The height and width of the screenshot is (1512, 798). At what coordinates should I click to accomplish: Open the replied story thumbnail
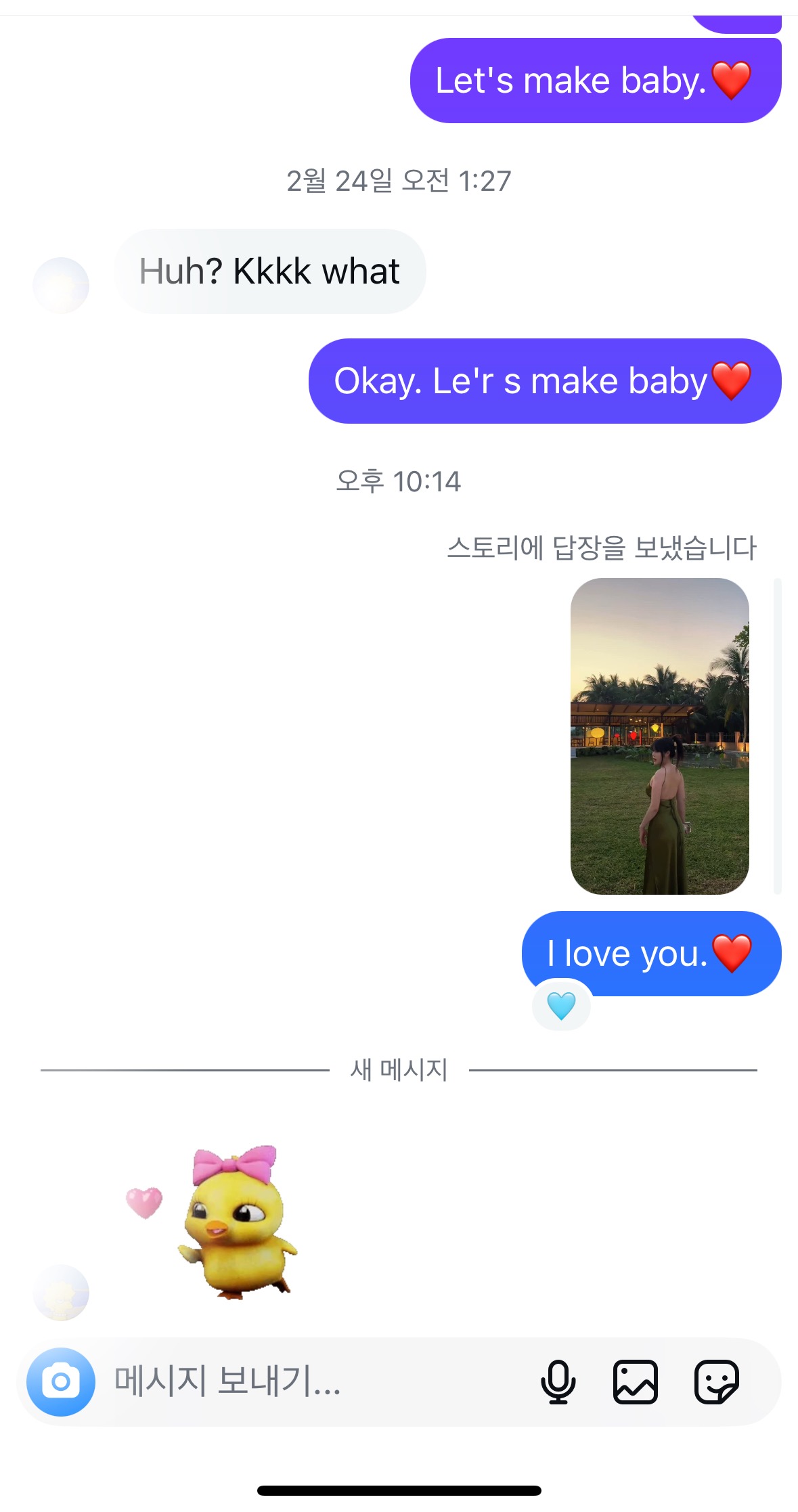pos(659,736)
